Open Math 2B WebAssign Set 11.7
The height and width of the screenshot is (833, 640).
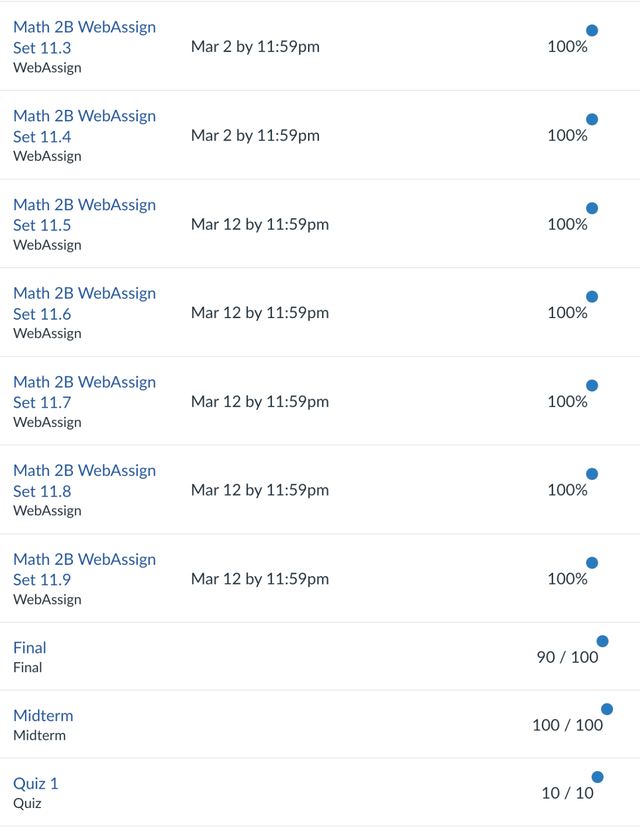84,392
